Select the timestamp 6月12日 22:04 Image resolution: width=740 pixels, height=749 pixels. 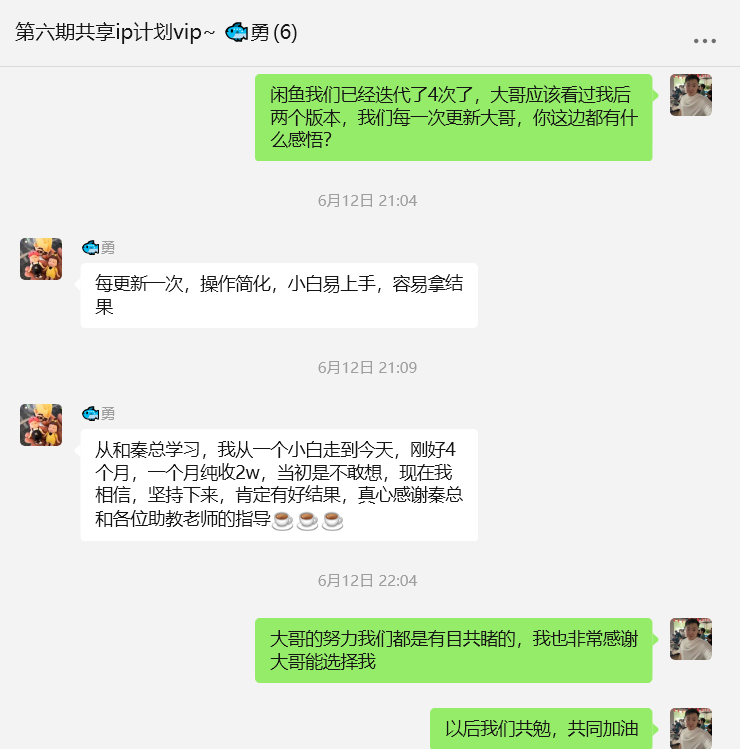[x=370, y=580]
